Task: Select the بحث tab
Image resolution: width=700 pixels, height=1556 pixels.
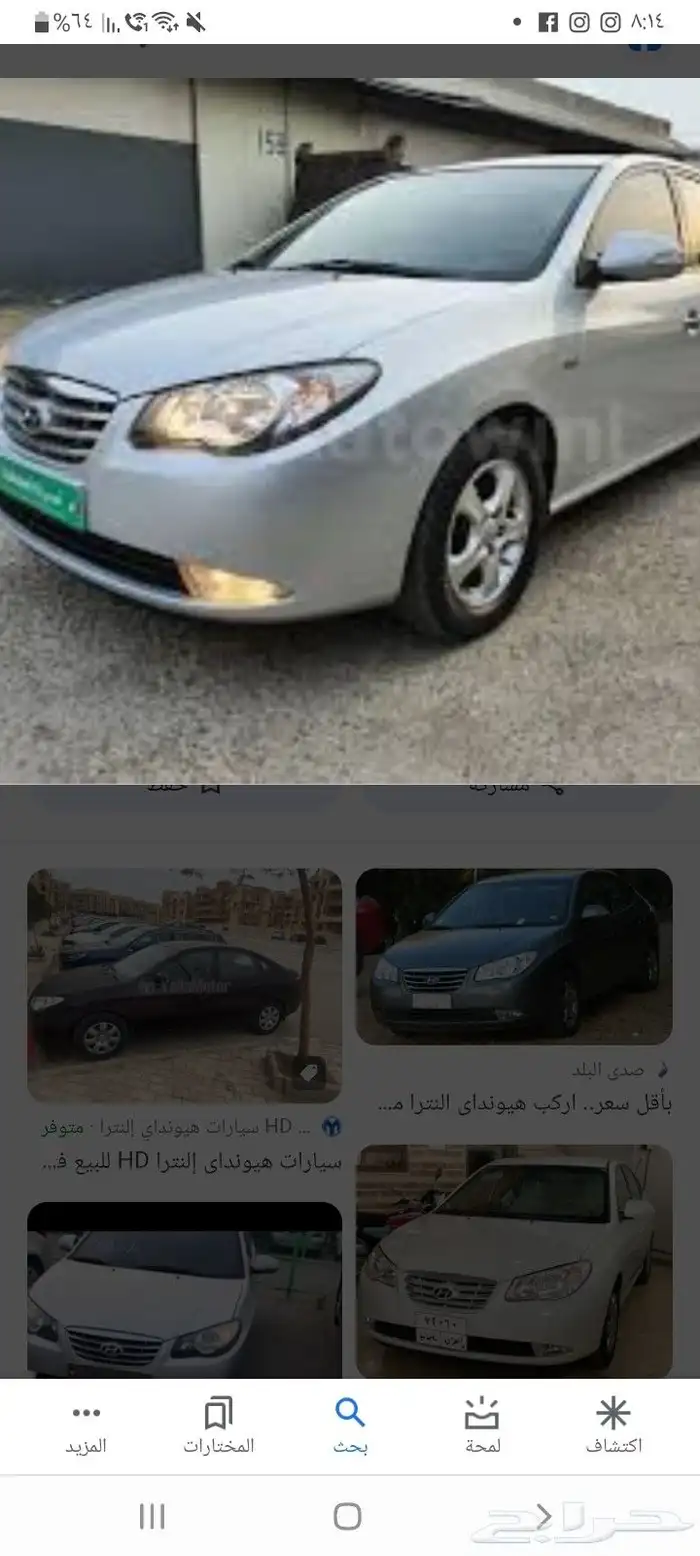Action: coord(350,1426)
